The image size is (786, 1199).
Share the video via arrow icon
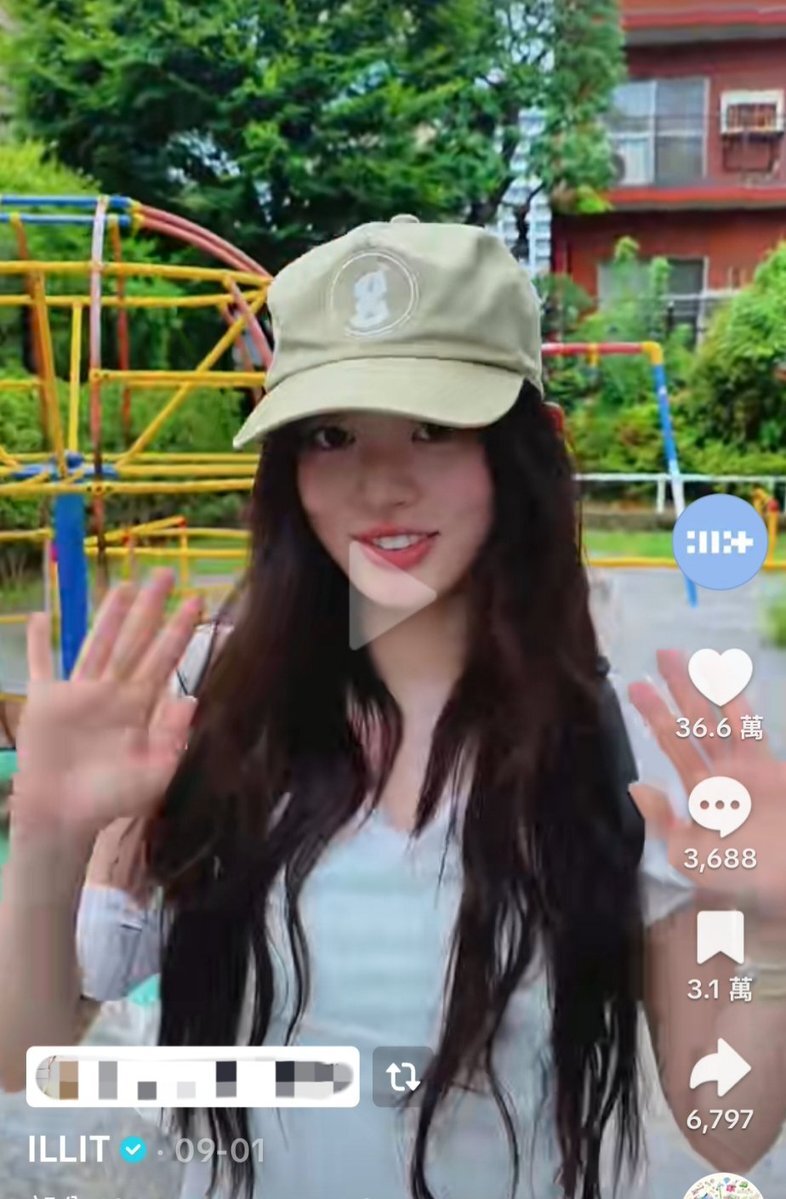[720, 1067]
